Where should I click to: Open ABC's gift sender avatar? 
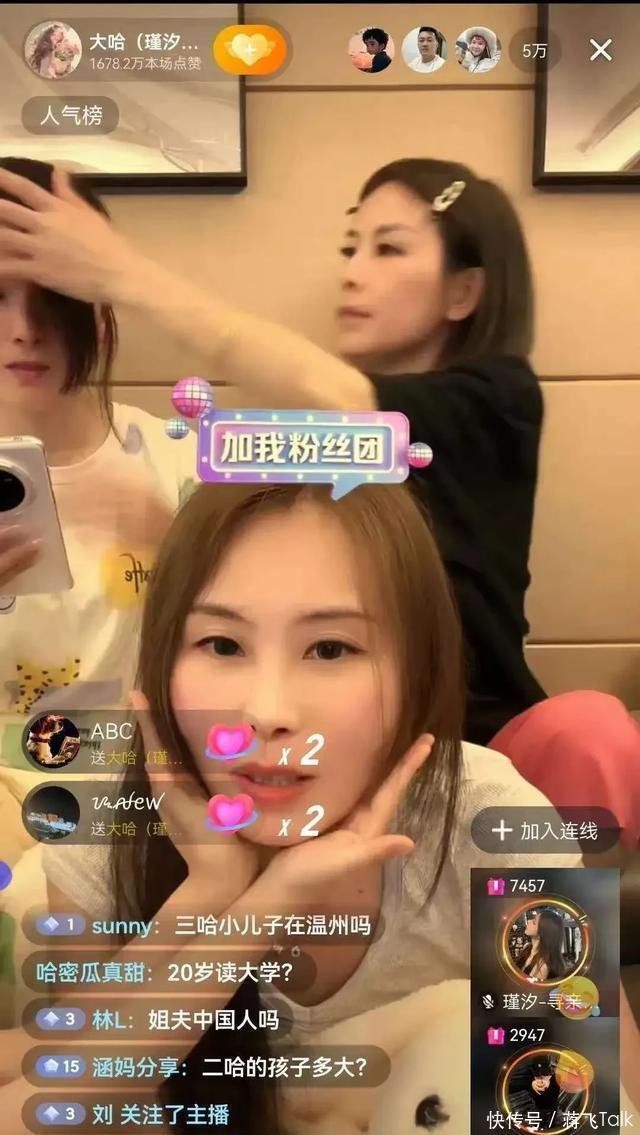pyautogui.click(x=51, y=742)
